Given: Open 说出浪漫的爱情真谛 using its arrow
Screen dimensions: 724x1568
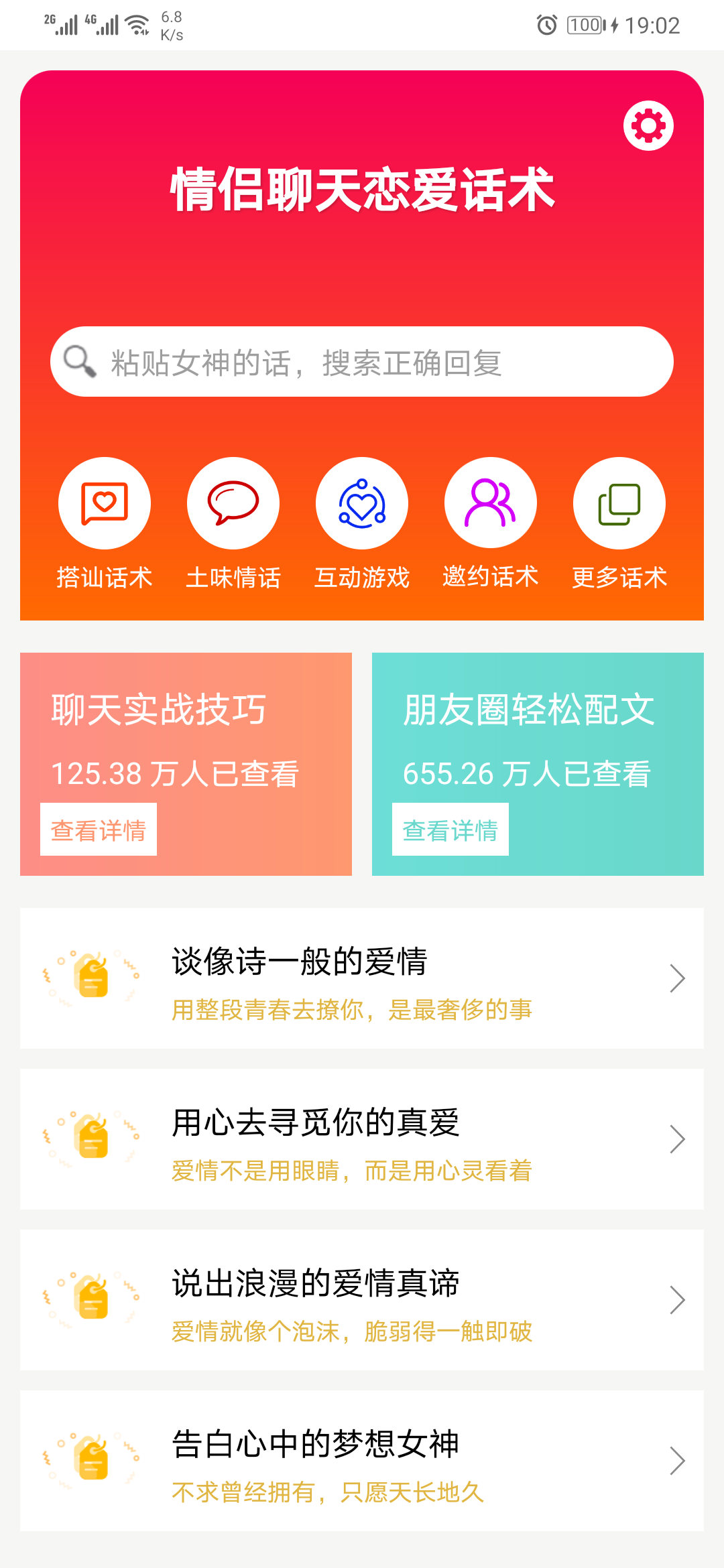Looking at the screenshot, I should (x=677, y=1300).
